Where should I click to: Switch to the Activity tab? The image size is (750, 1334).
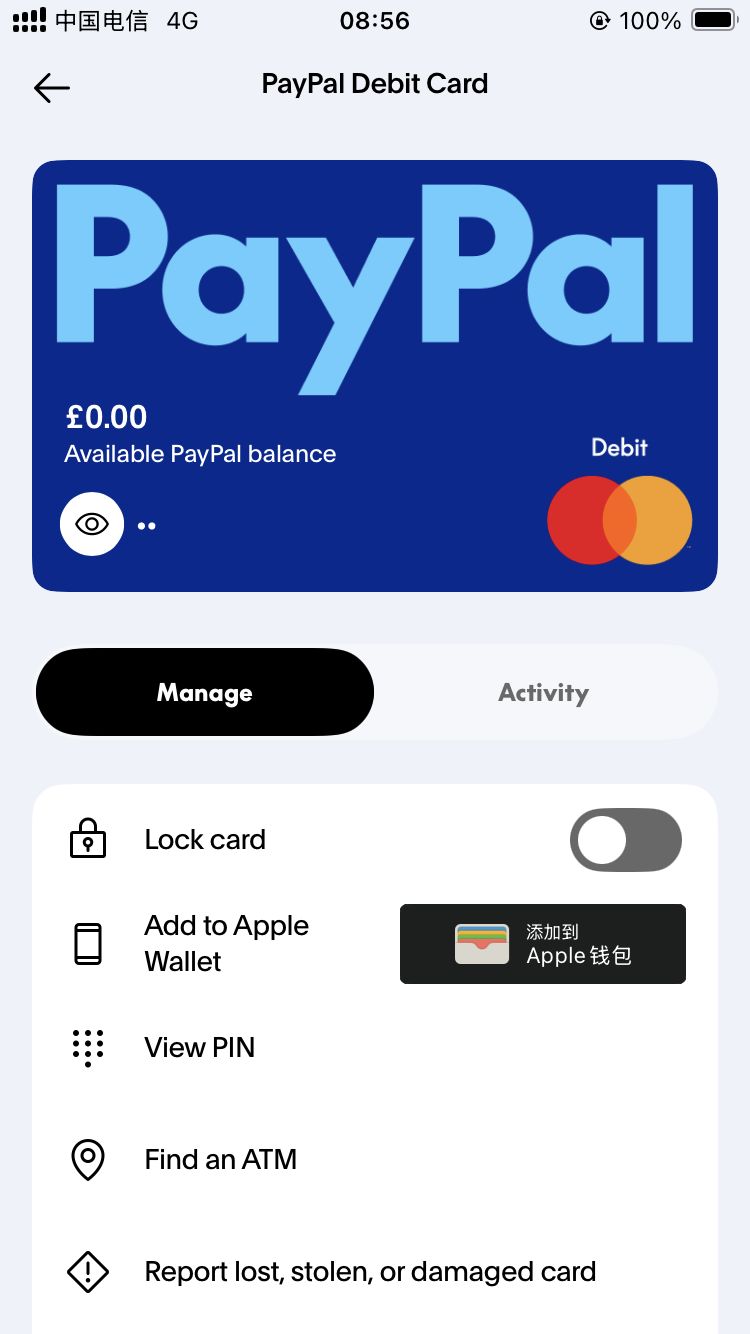coord(543,693)
